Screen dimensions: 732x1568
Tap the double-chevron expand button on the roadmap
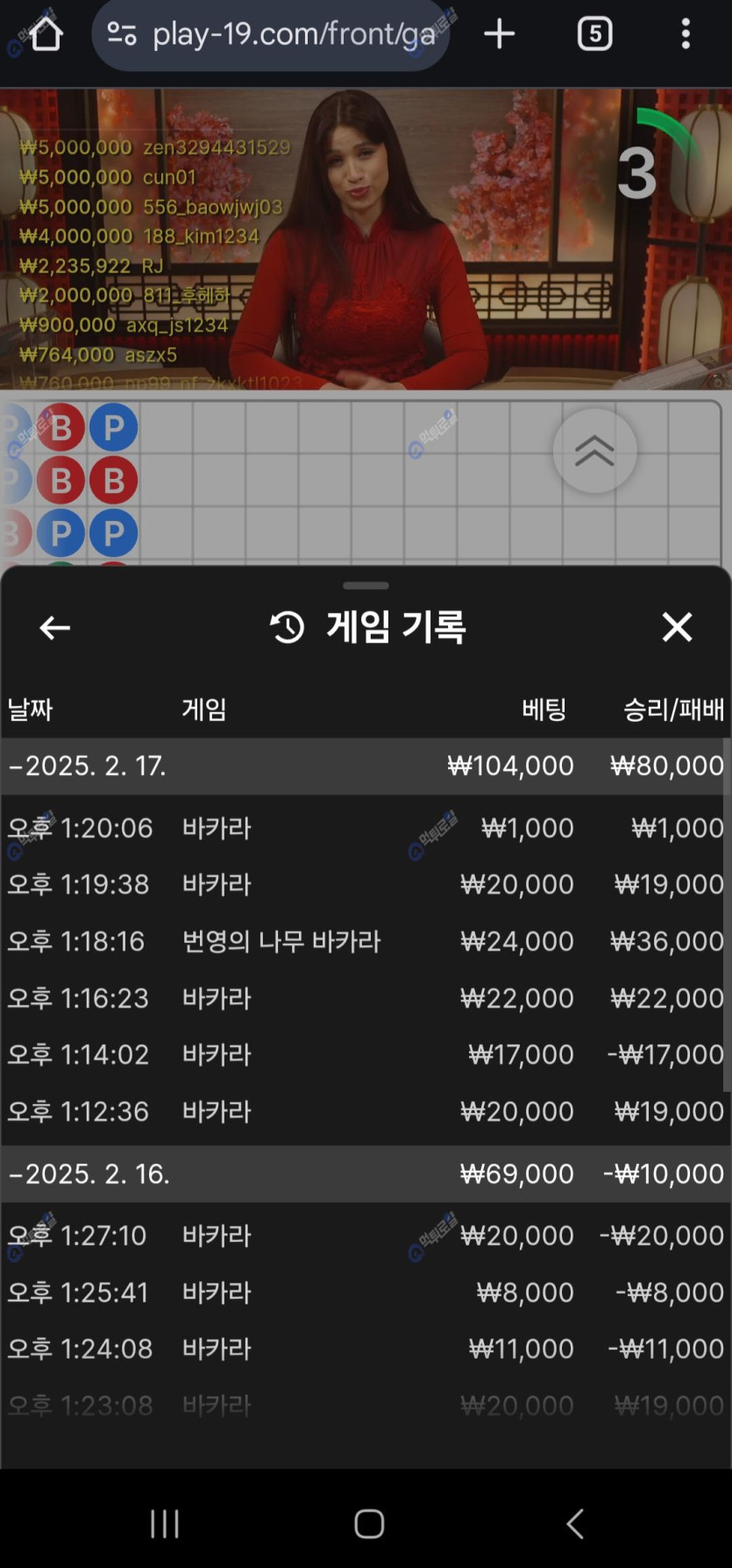click(594, 451)
